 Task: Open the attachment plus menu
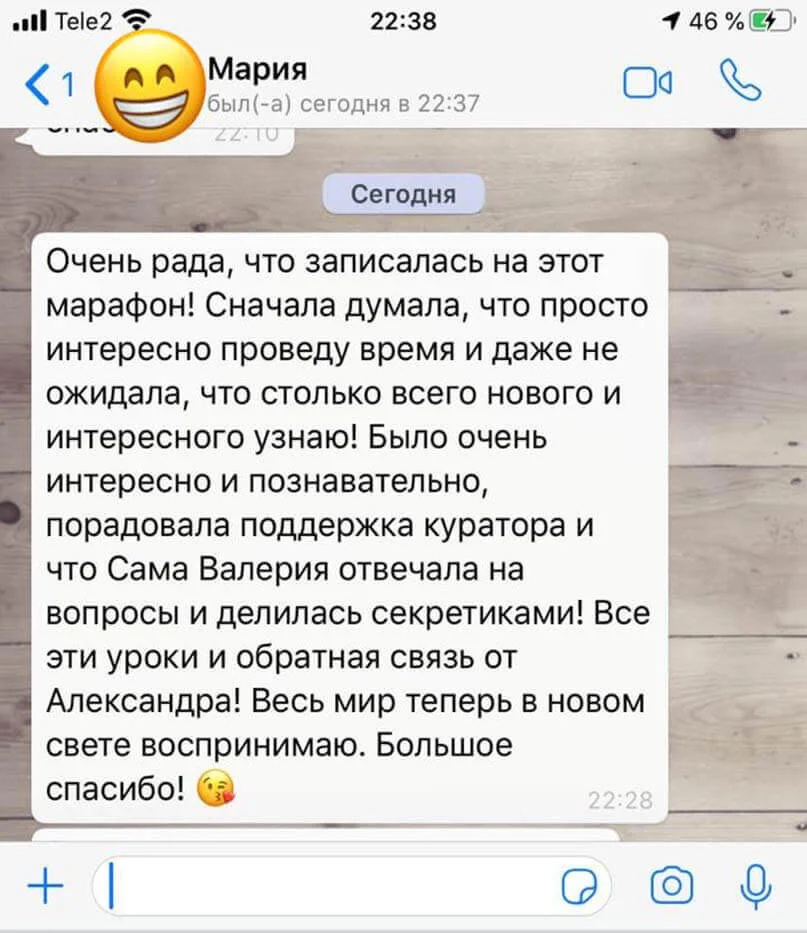[43, 886]
